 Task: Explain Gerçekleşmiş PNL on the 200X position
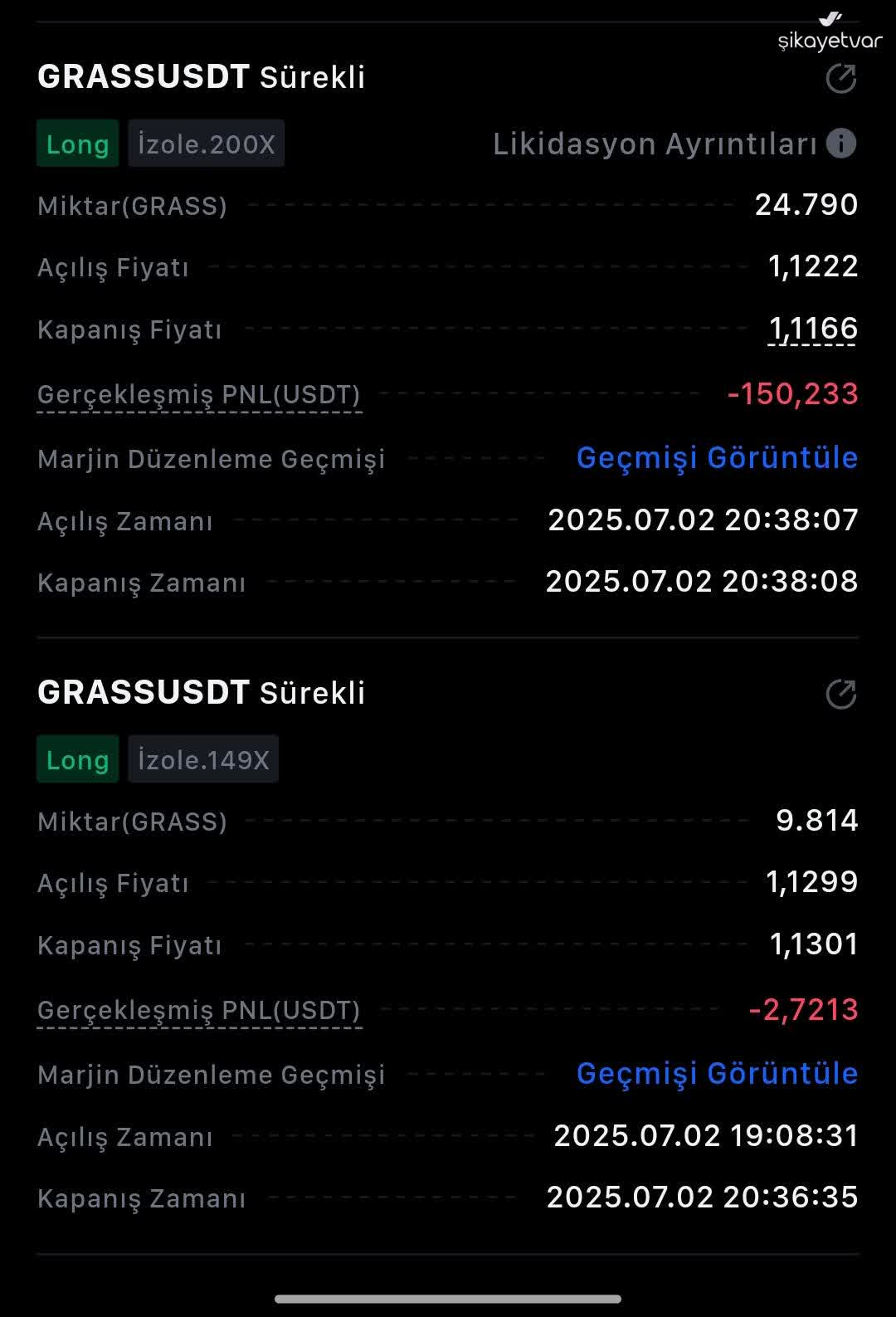click(x=199, y=394)
